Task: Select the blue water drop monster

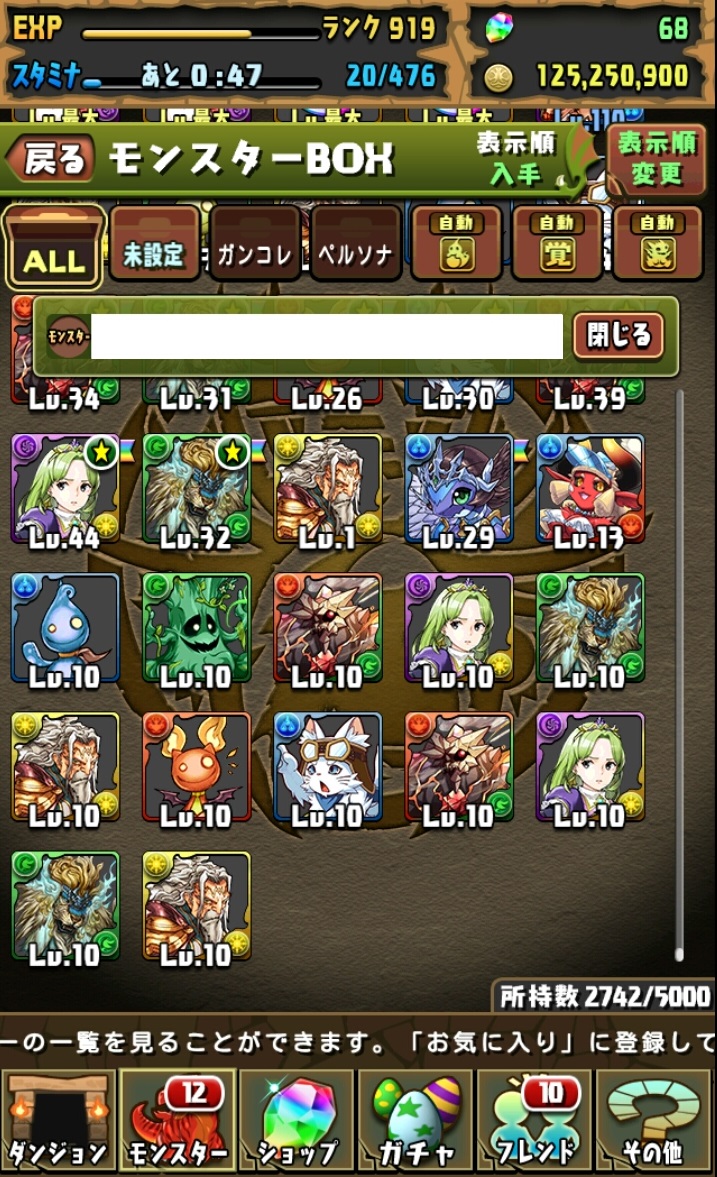Action: [65, 628]
